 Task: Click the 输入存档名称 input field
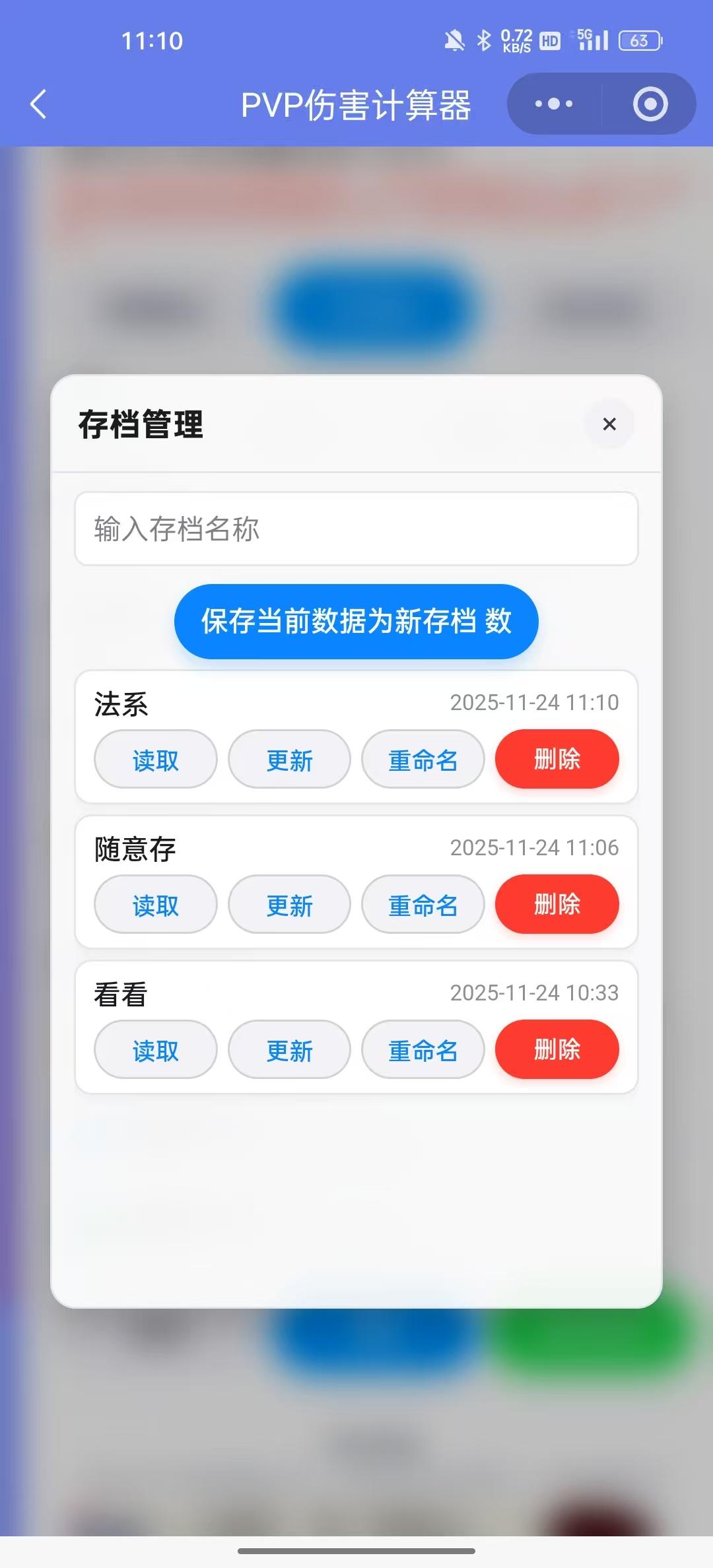356,529
